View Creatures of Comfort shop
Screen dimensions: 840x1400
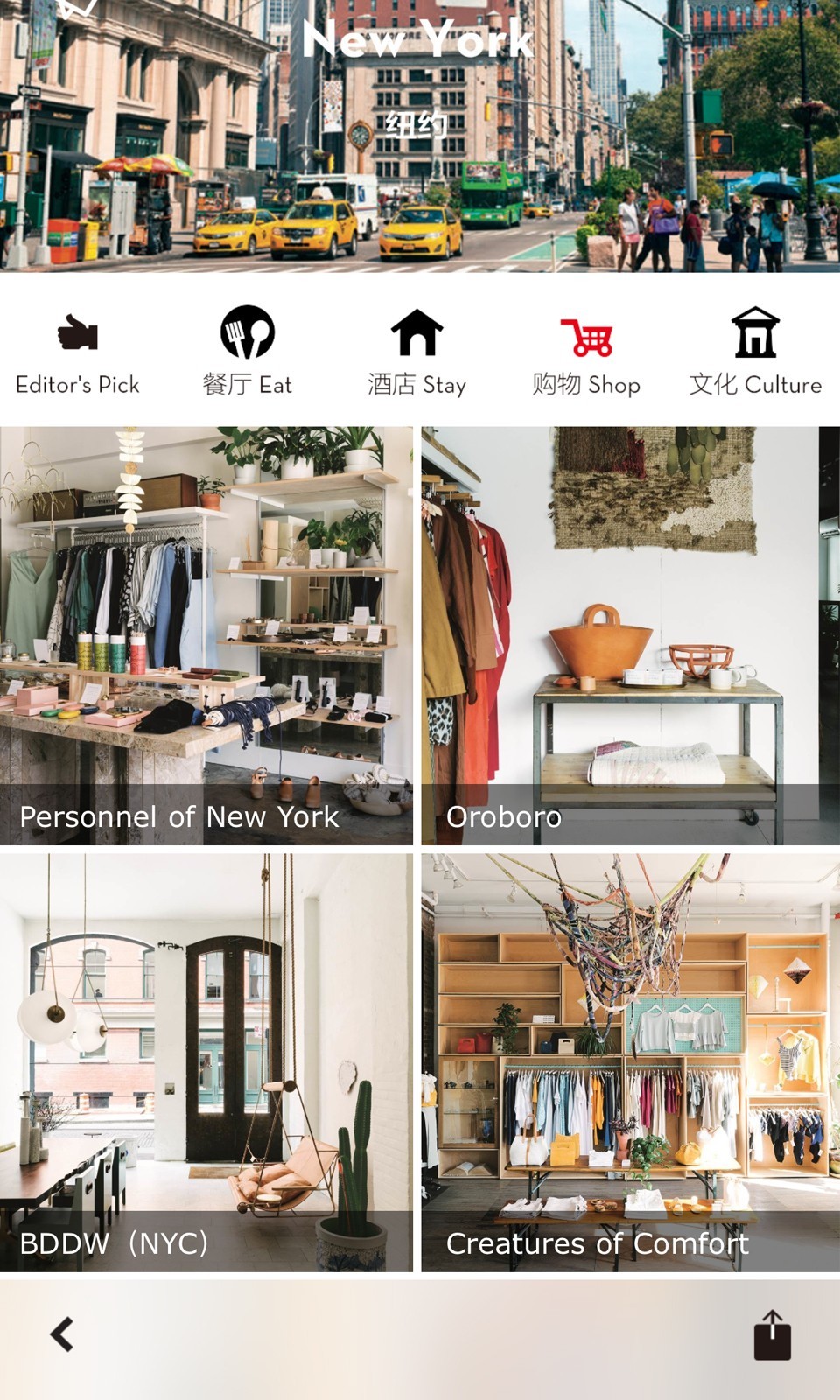tap(630, 1062)
